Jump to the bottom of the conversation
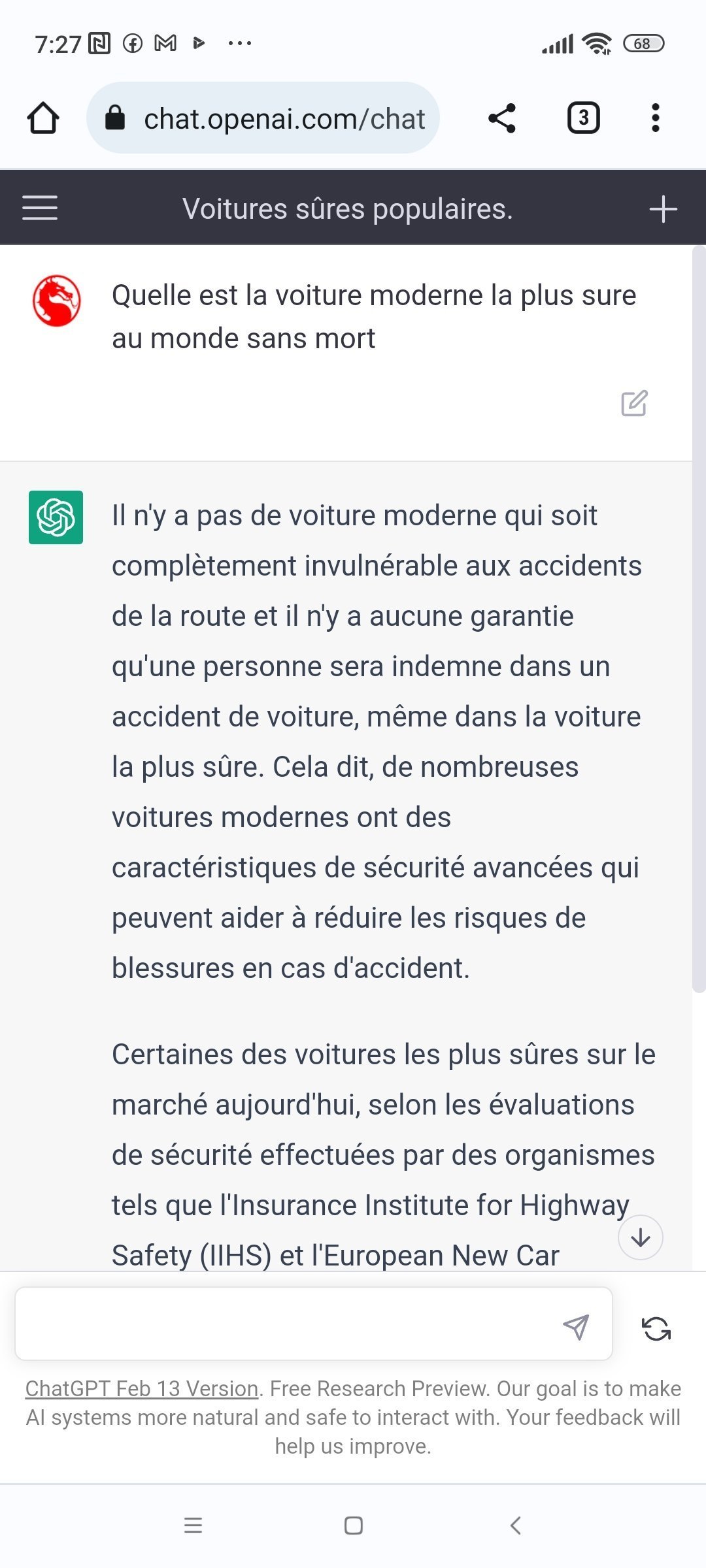This screenshot has width=706, height=1568. [x=641, y=1237]
